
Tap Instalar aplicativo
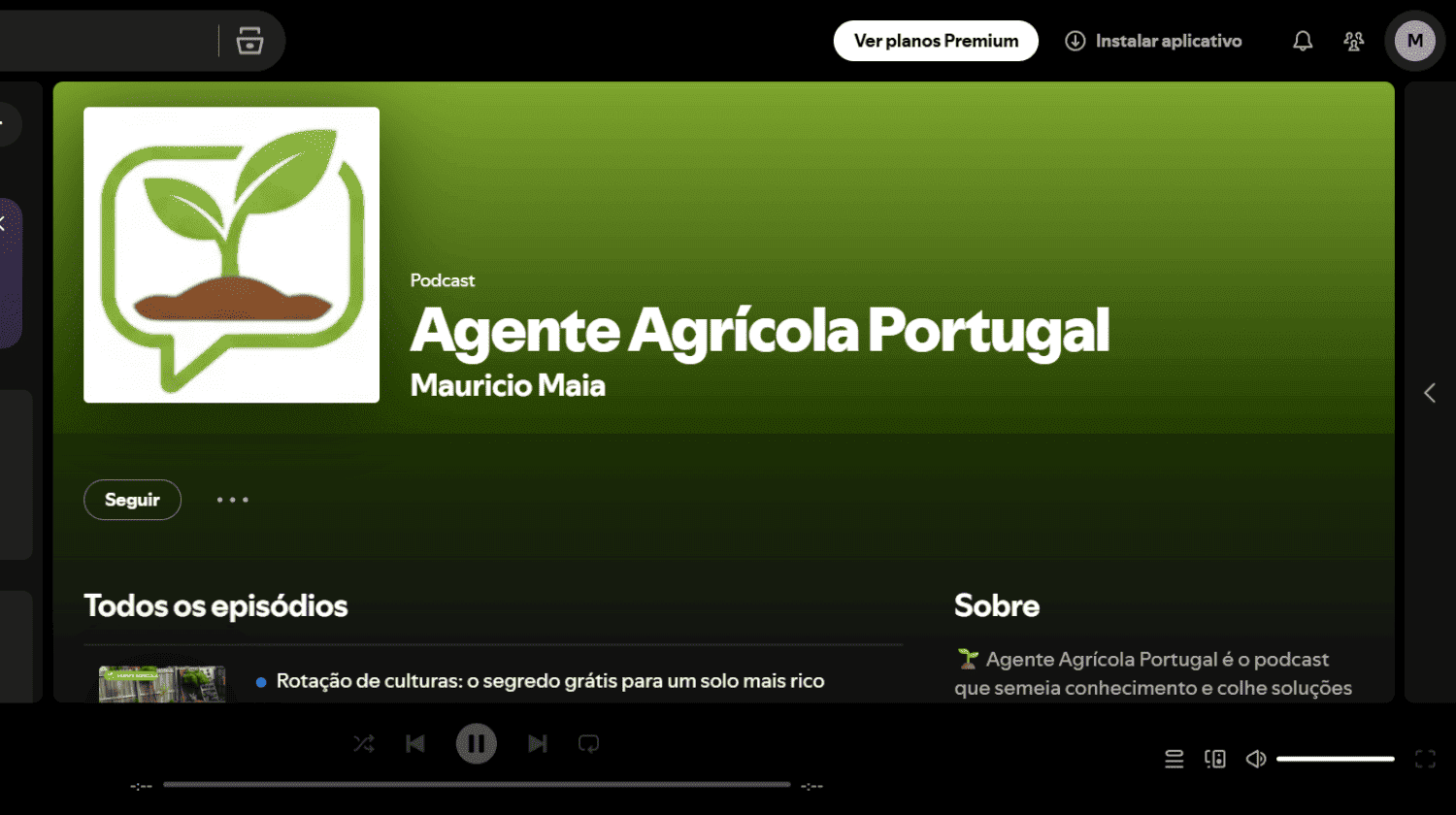pyautogui.click(x=1153, y=41)
